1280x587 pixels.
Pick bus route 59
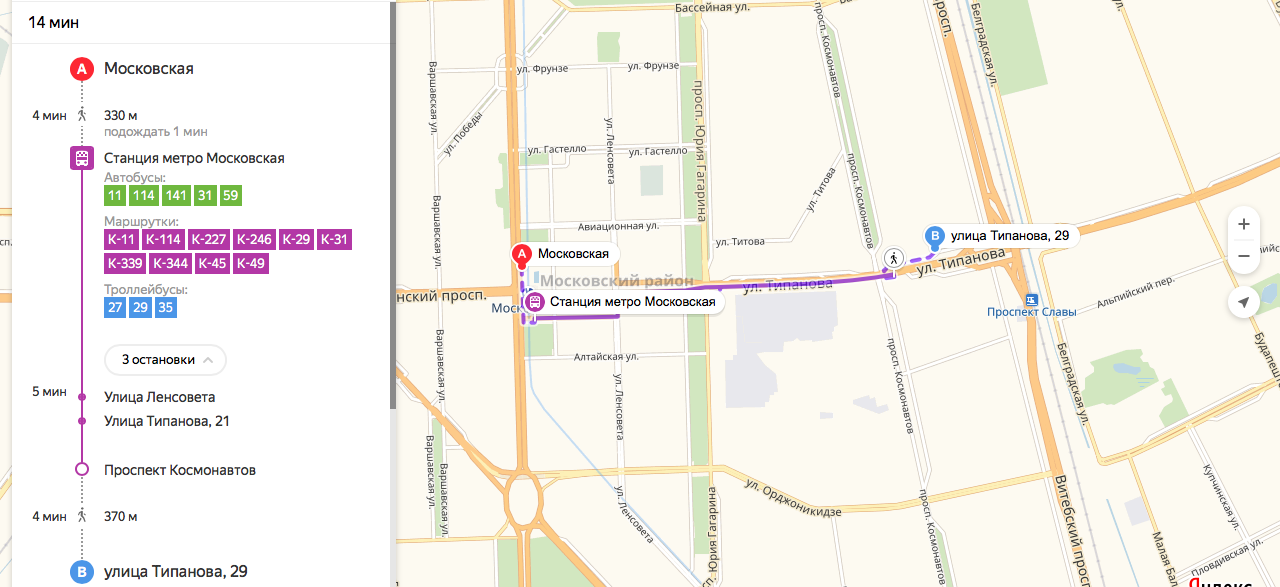(x=231, y=196)
